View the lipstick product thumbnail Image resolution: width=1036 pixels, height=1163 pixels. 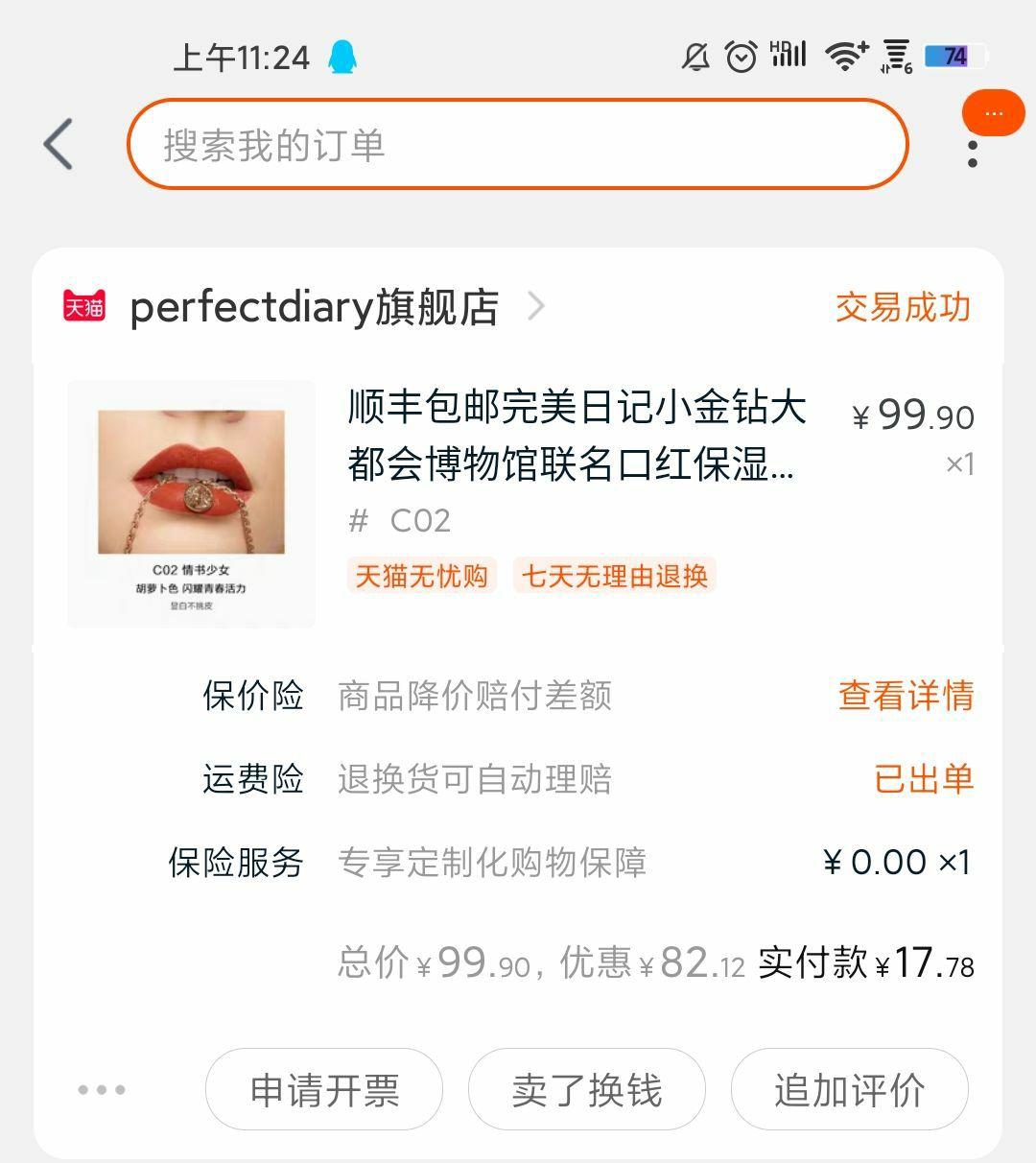(x=191, y=504)
